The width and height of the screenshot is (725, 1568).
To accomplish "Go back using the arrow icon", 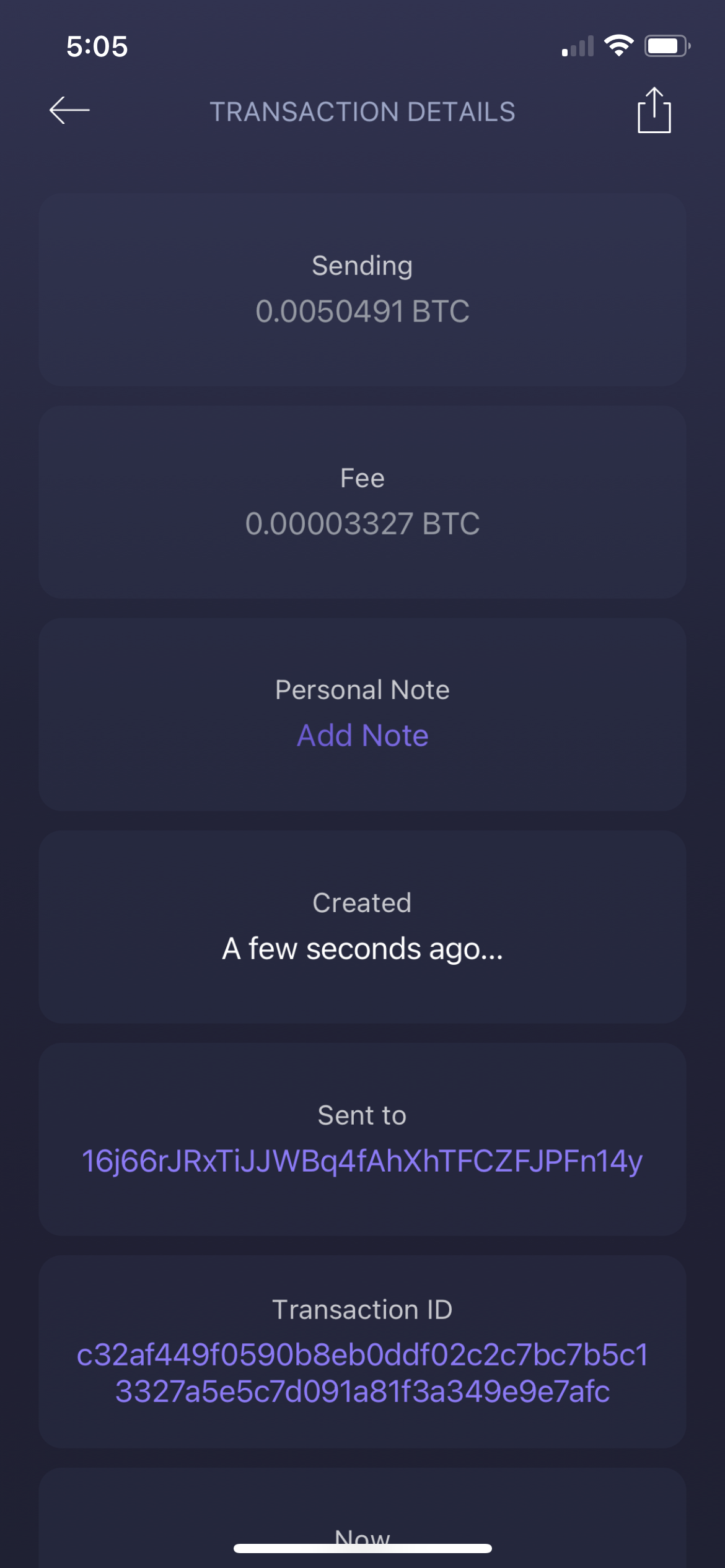I will pos(69,111).
